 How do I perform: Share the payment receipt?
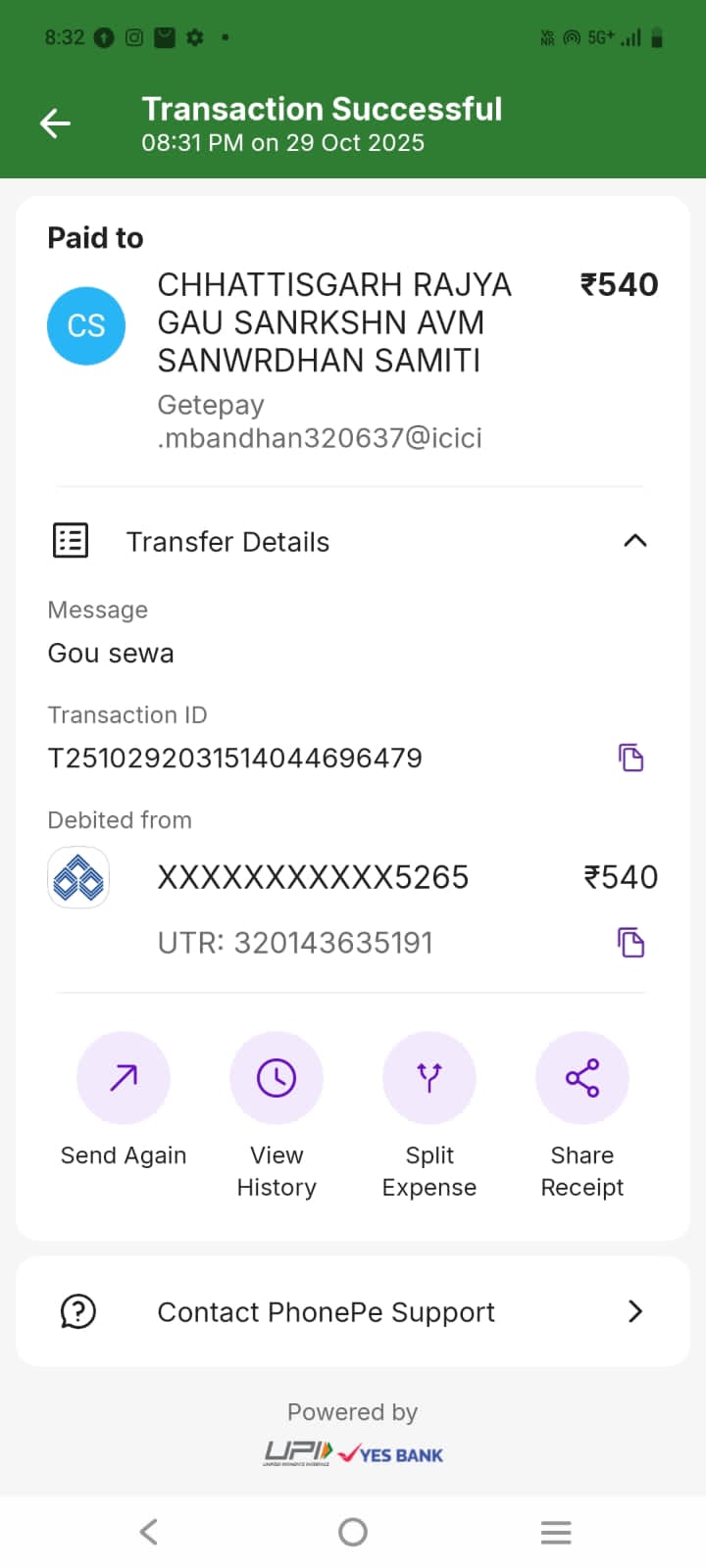tap(582, 1078)
